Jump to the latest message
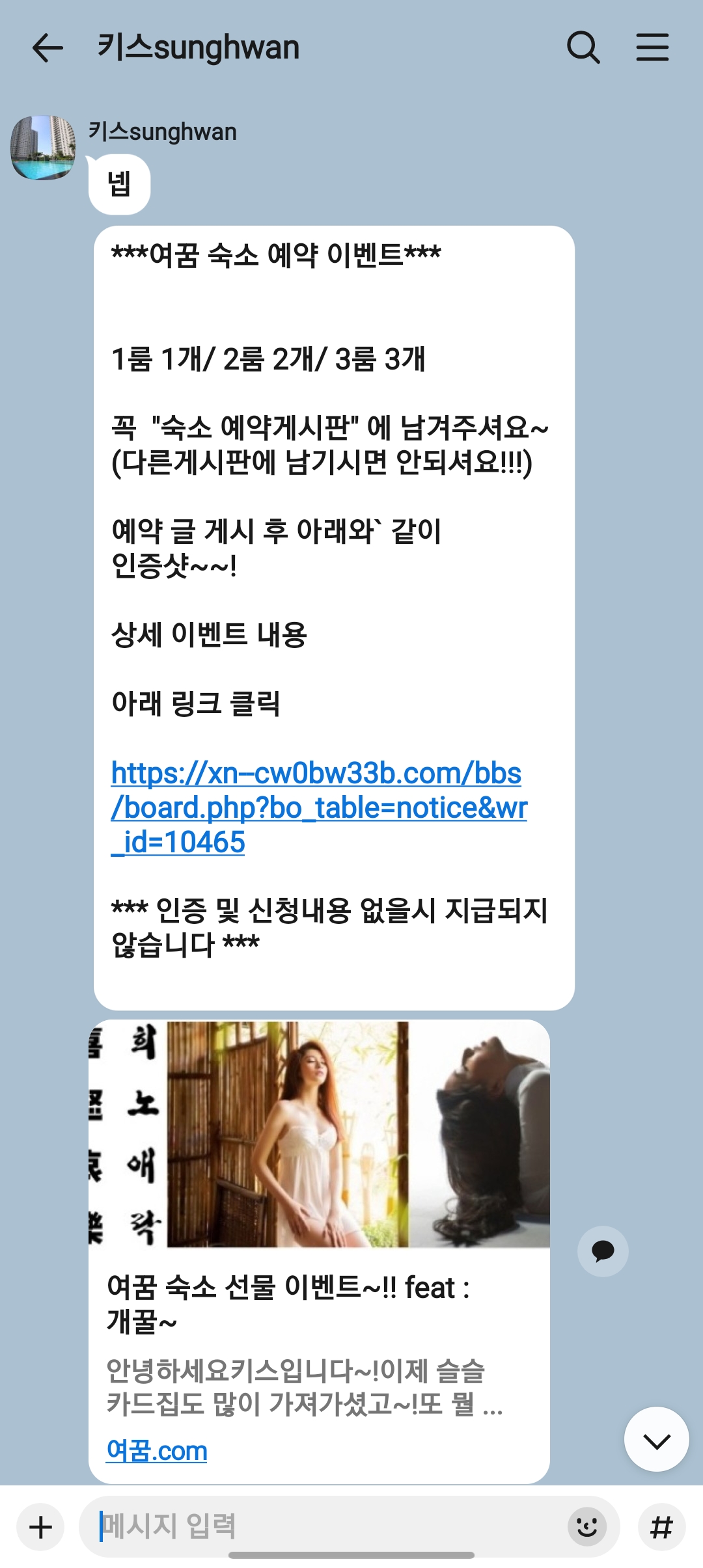 (x=656, y=1439)
